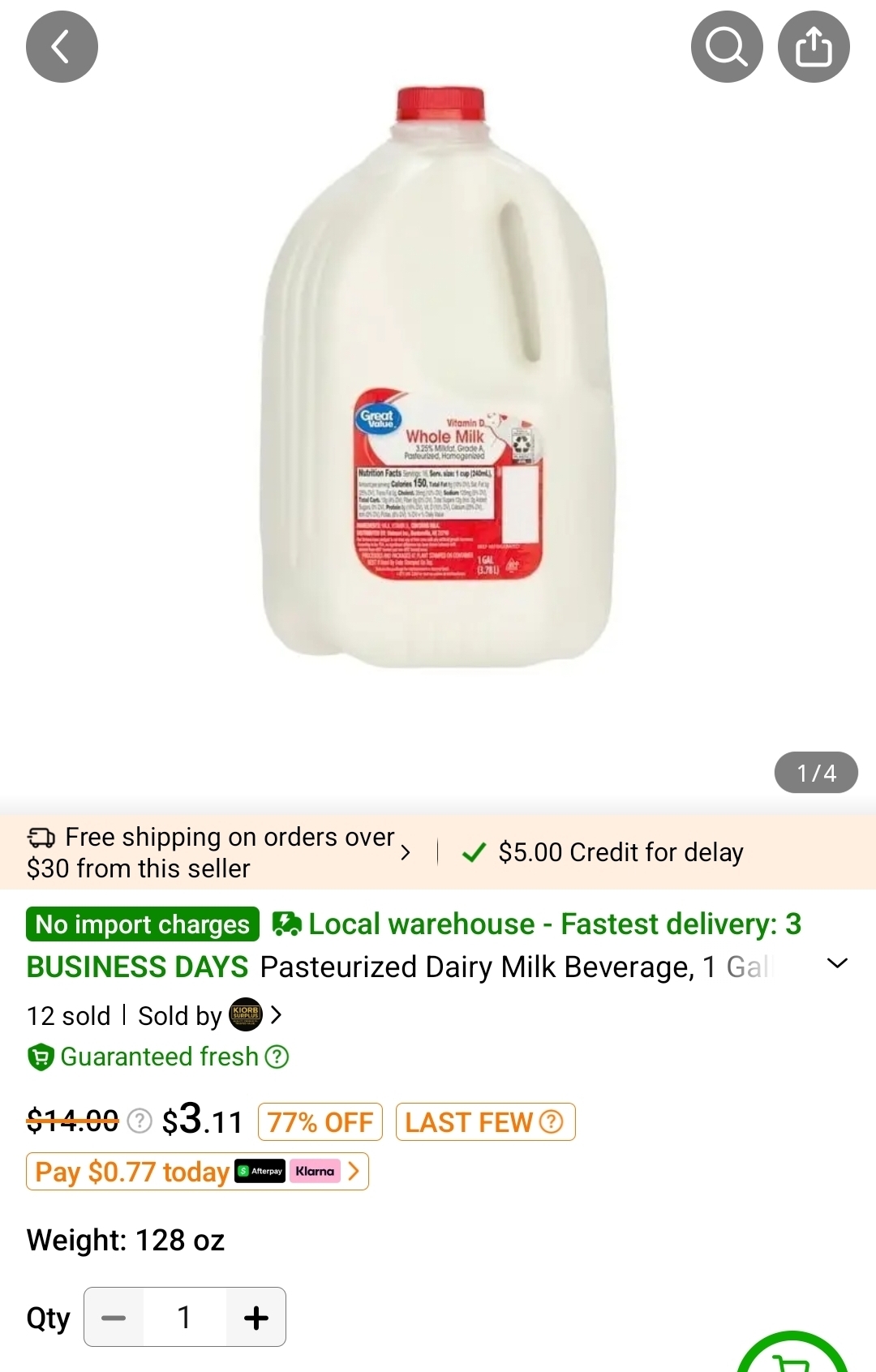View Pay $0.77 today installment options
Viewport: 876px width, 1372px height.
click(197, 1172)
